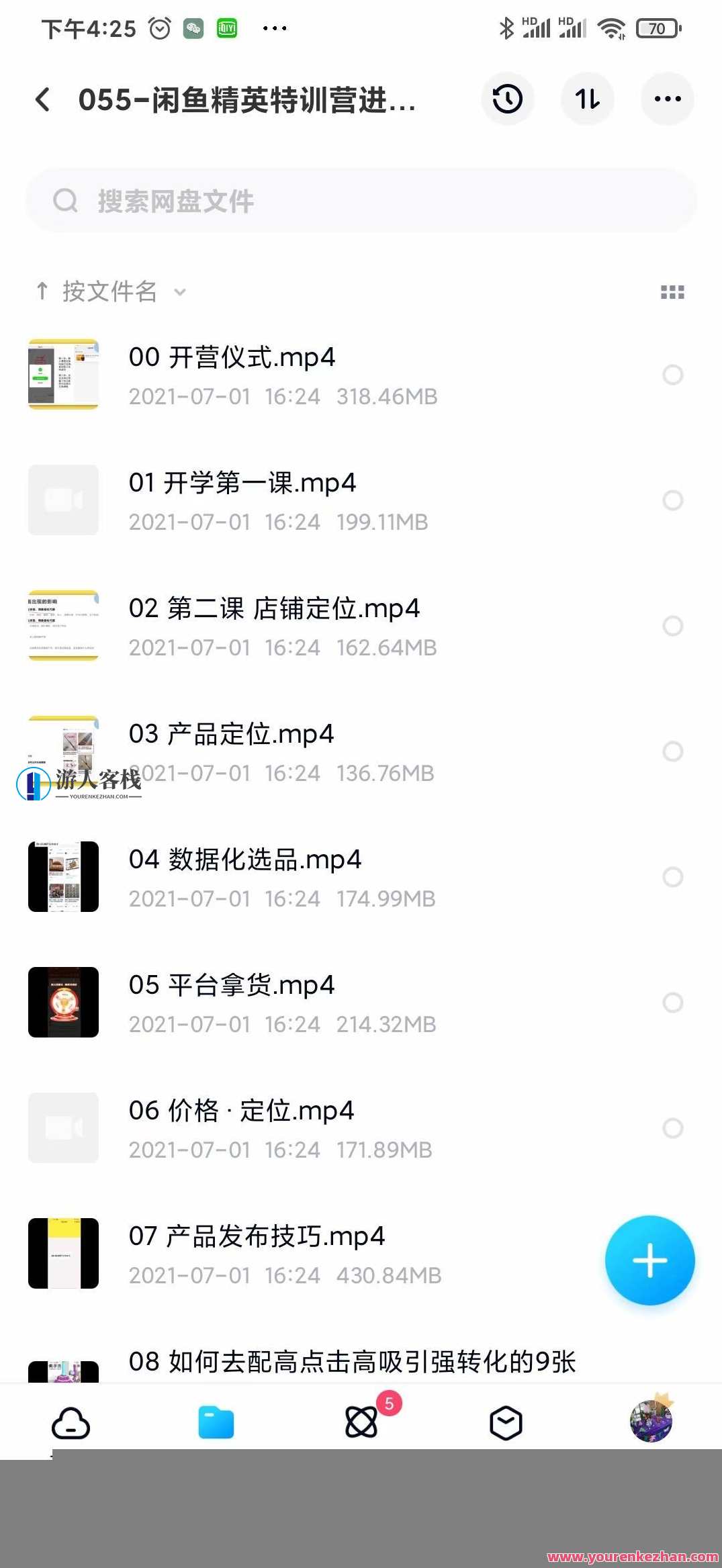Switch to grid view layout
This screenshot has height=1568, width=722.
point(672,291)
